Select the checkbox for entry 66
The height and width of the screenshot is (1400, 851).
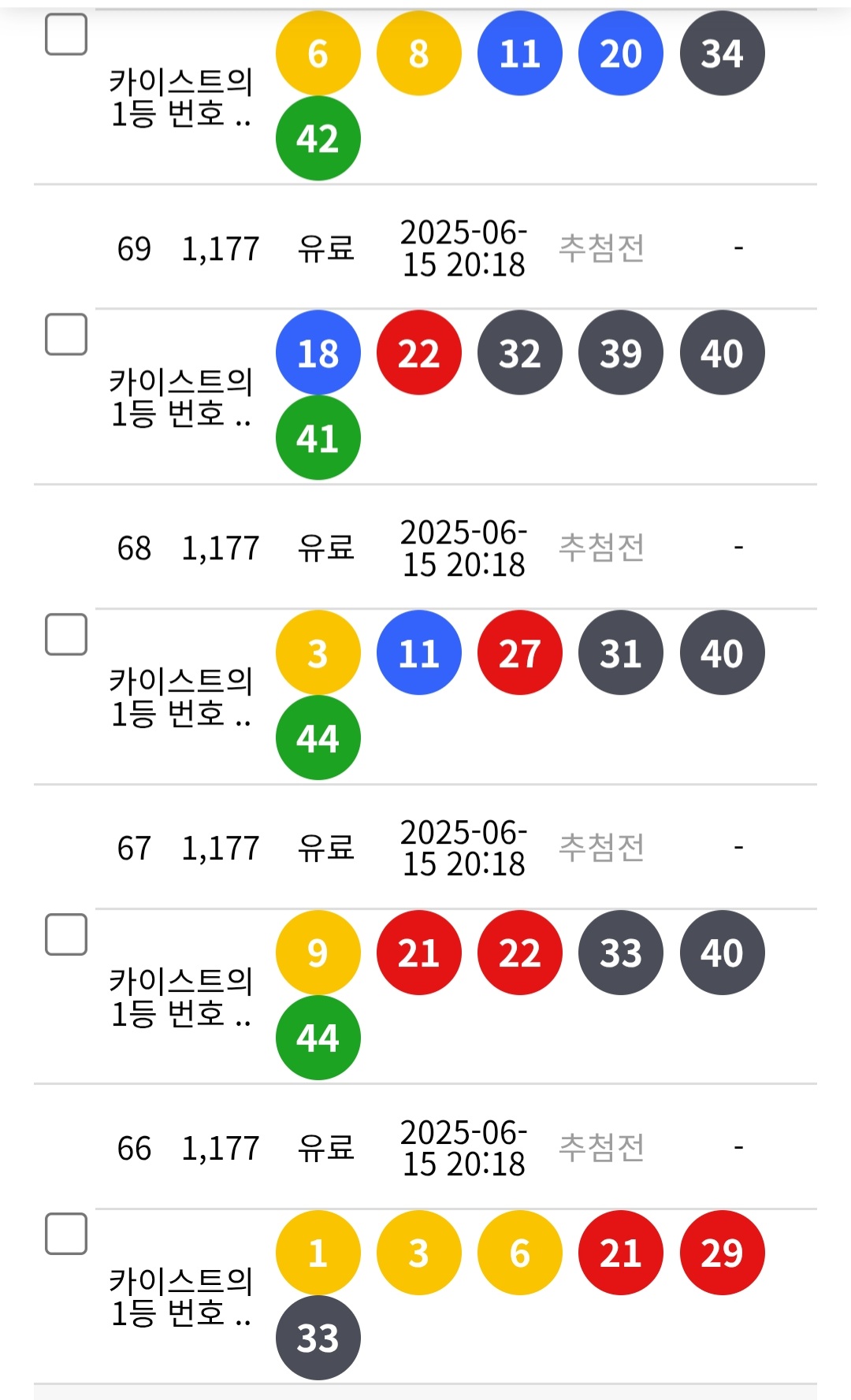(66, 1234)
